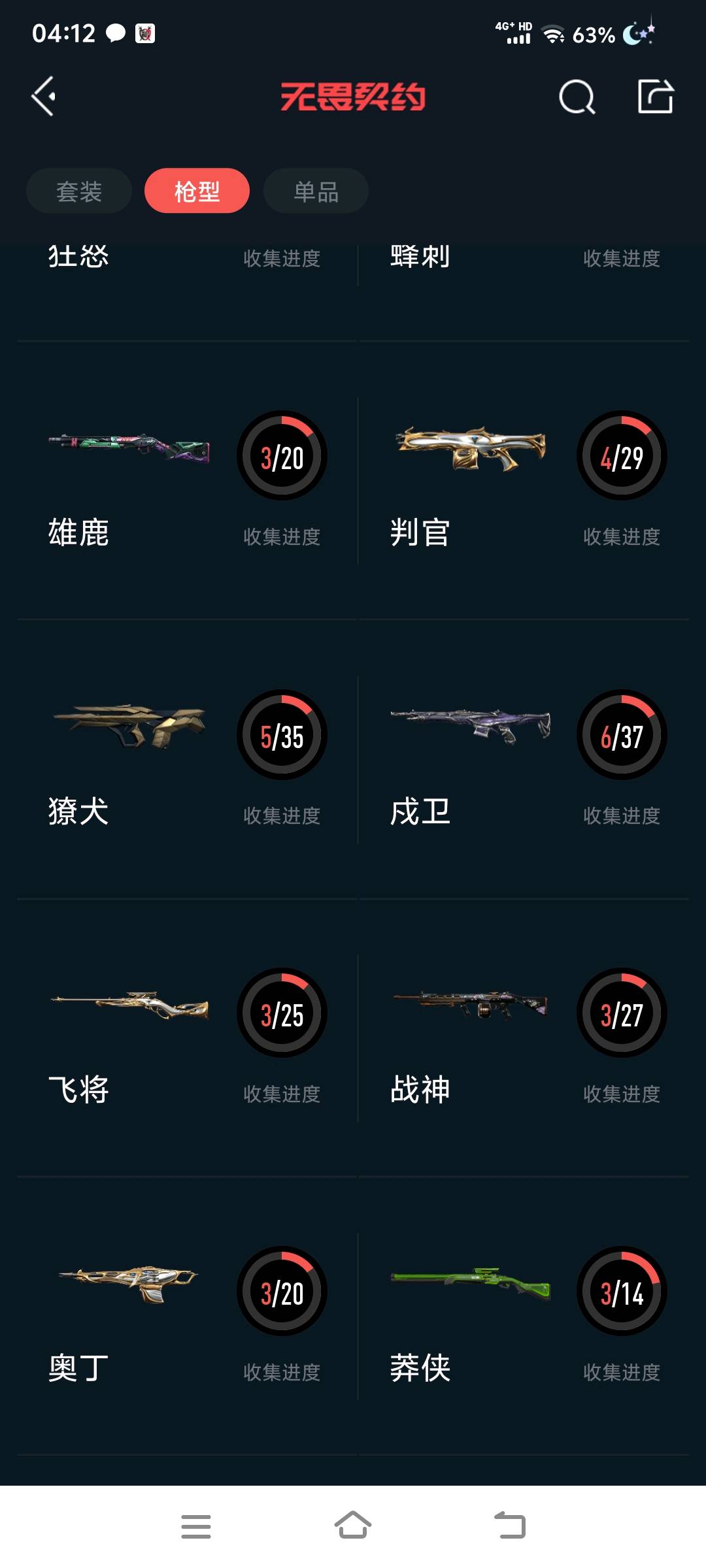Image resolution: width=706 pixels, height=1568 pixels.
Task: Open recent apps from navigation bar
Action: 196,1526
